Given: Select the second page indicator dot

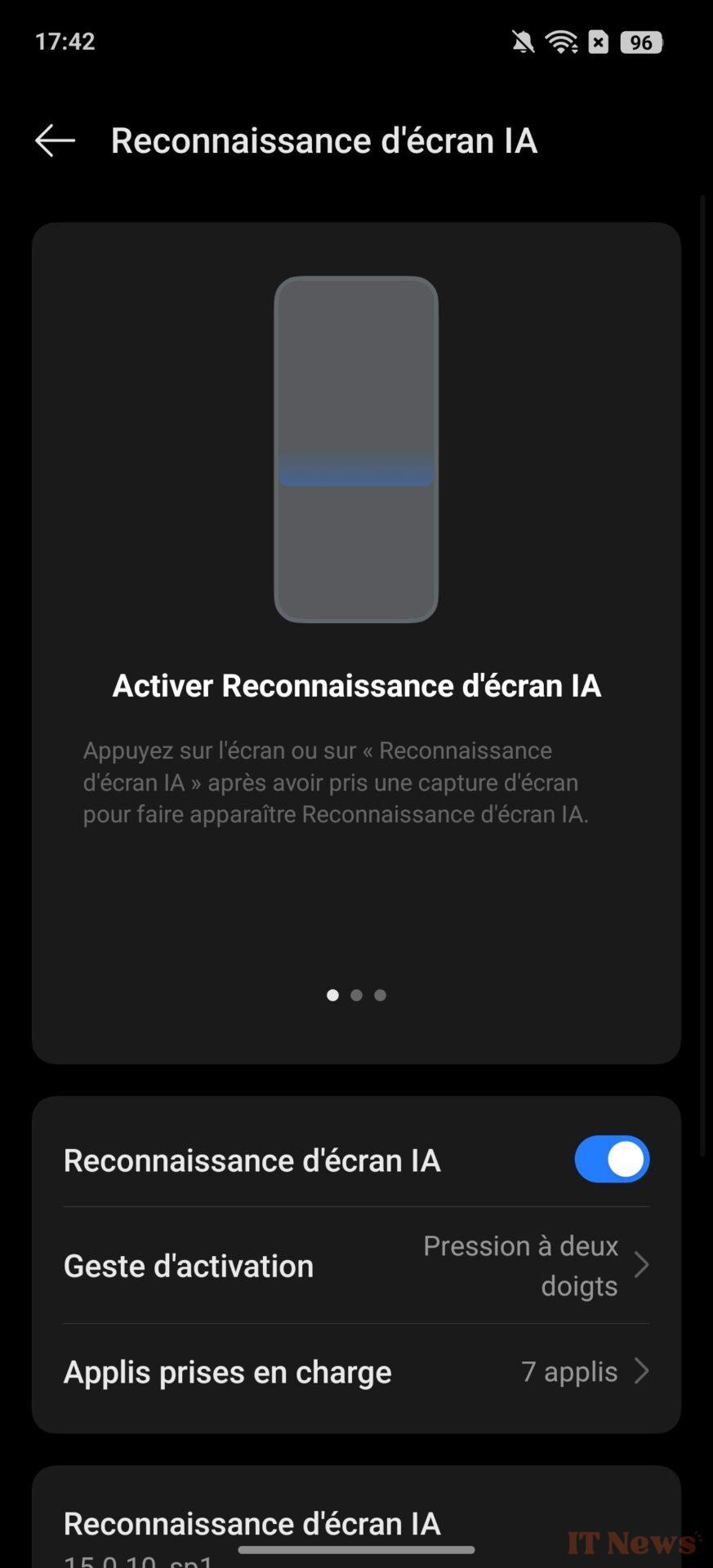Looking at the screenshot, I should click(x=356, y=995).
